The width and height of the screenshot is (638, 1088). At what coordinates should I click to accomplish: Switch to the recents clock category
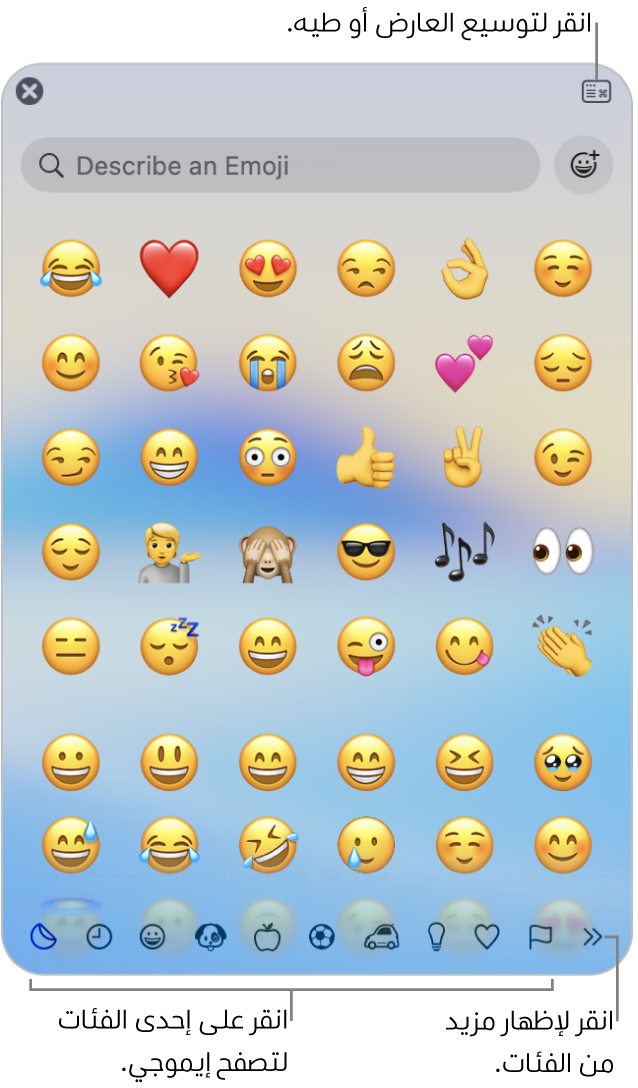pos(99,937)
